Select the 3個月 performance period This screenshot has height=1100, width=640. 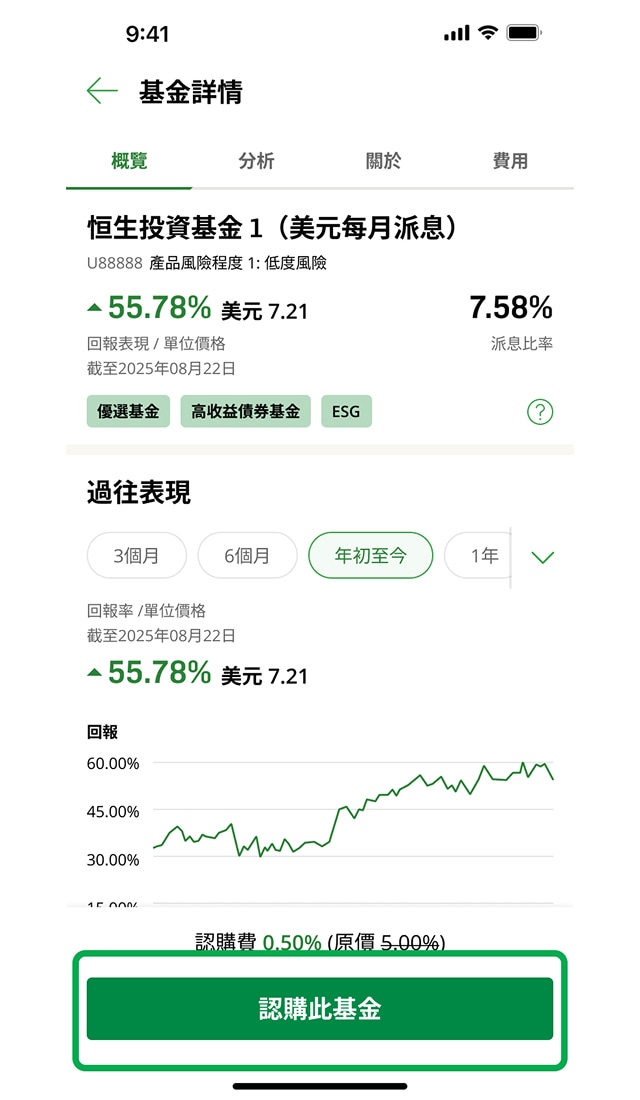coord(137,555)
